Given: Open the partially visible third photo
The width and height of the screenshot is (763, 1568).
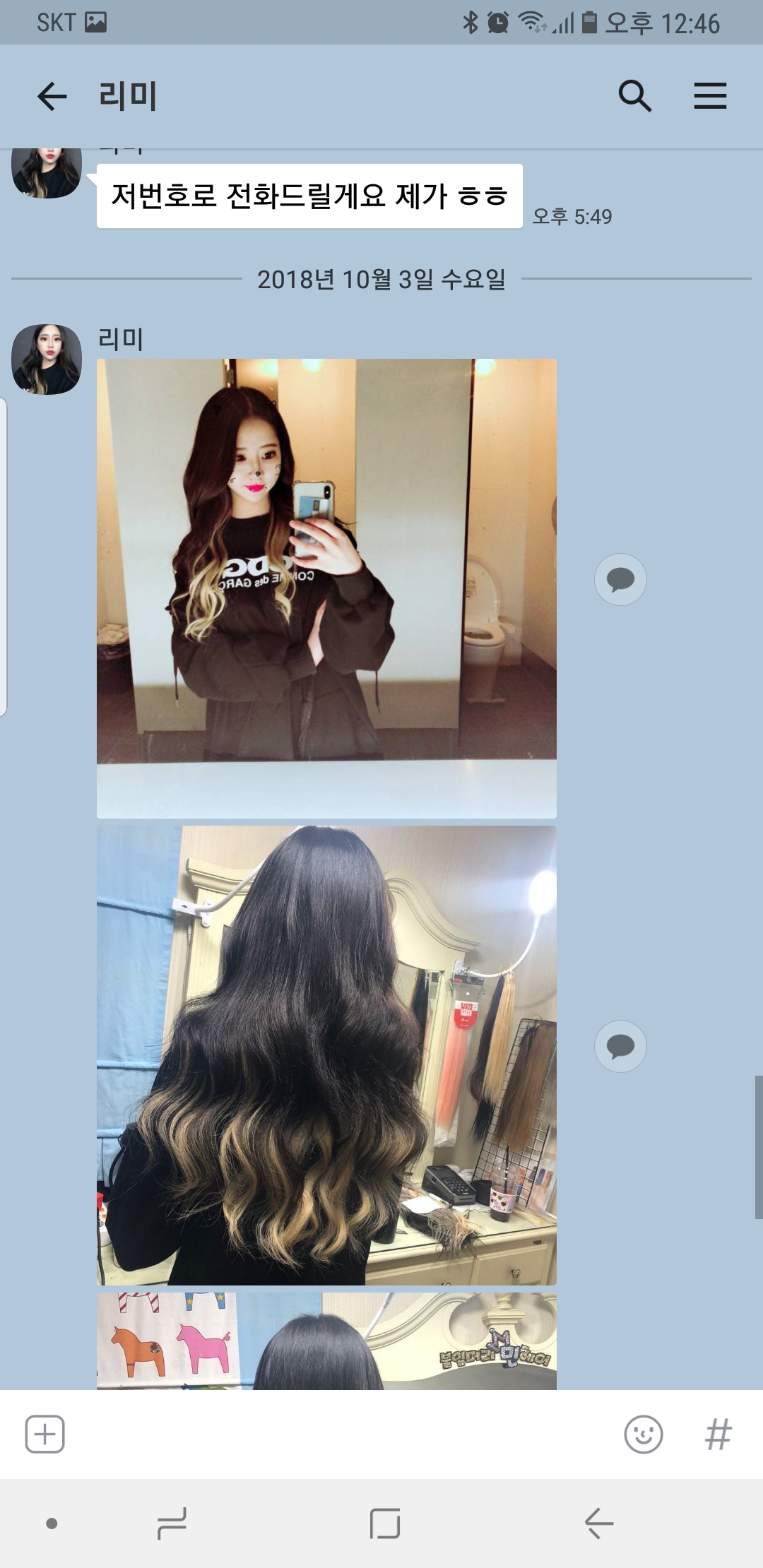Looking at the screenshot, I should point(326,1341).
